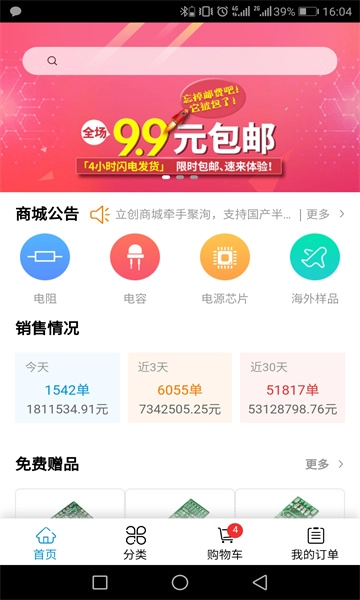
Task: Open the 电阻 category
Action: tap(45, 268)
